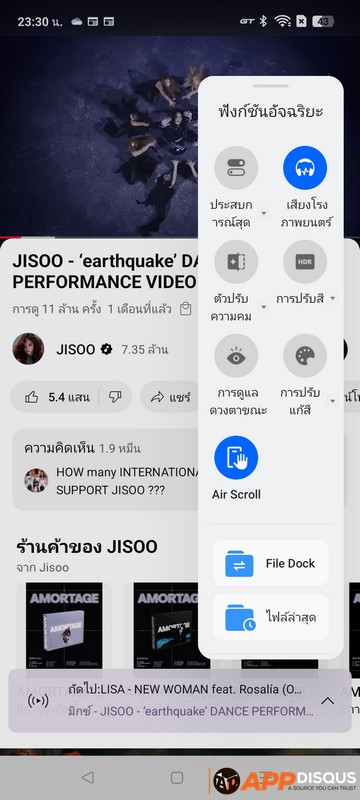Turn on การปรับสี HDR color adjustment

pyautogui.click(x=305, y=261)
